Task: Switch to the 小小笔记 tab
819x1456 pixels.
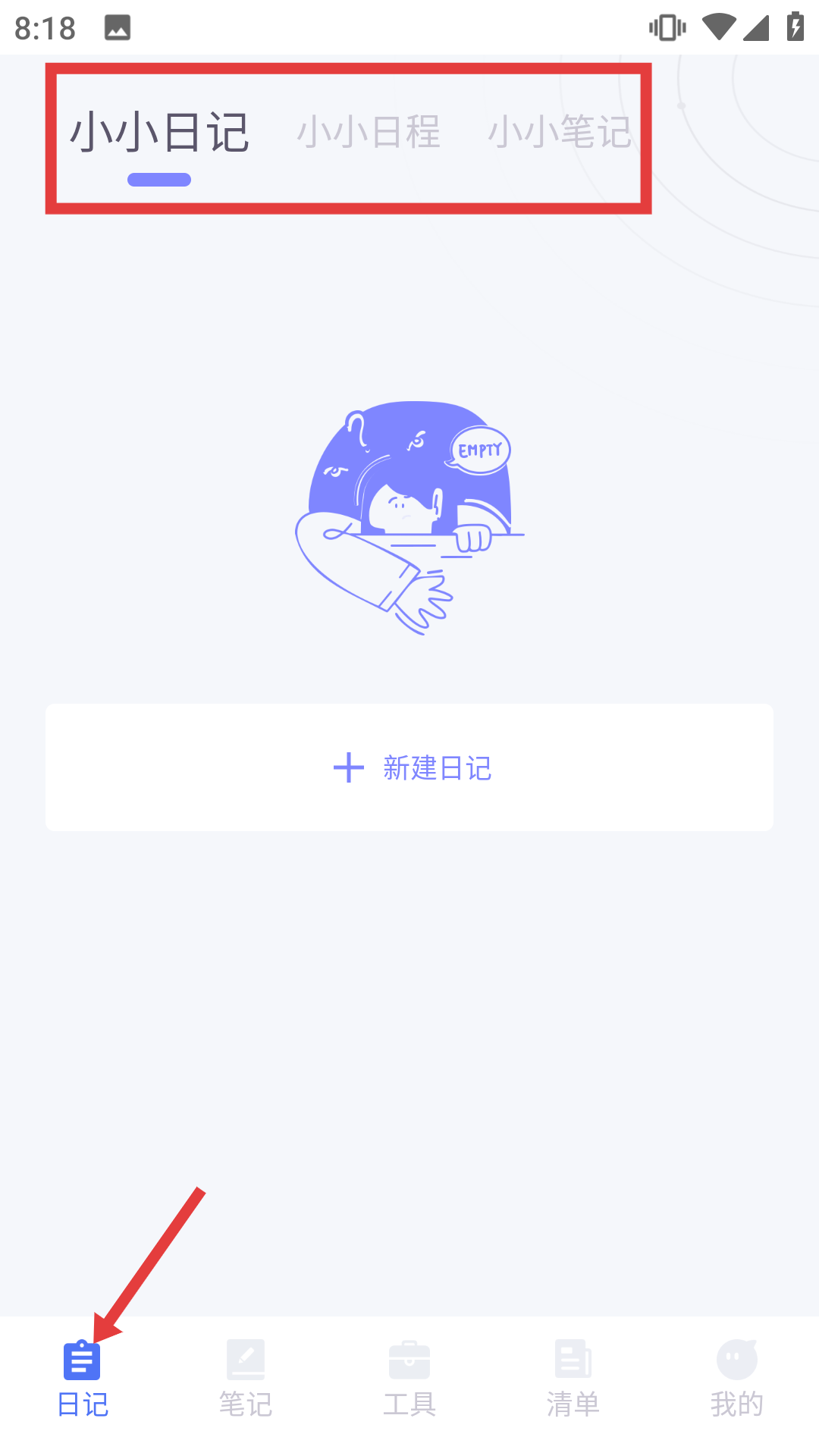Action: click(560, 133)
